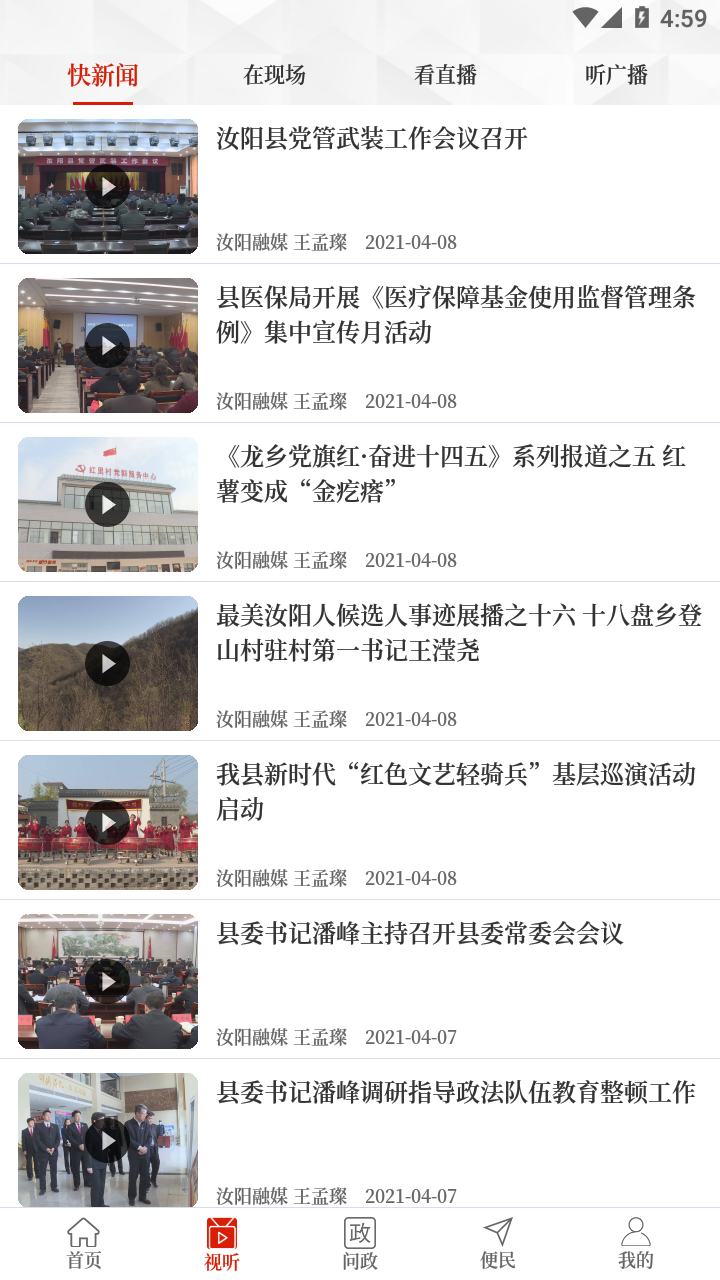View the conference room thumbnail for 县委常委会会议
Image resolution: width=720 pixels, height=1280 pixels.
click(x=107, y=981)
